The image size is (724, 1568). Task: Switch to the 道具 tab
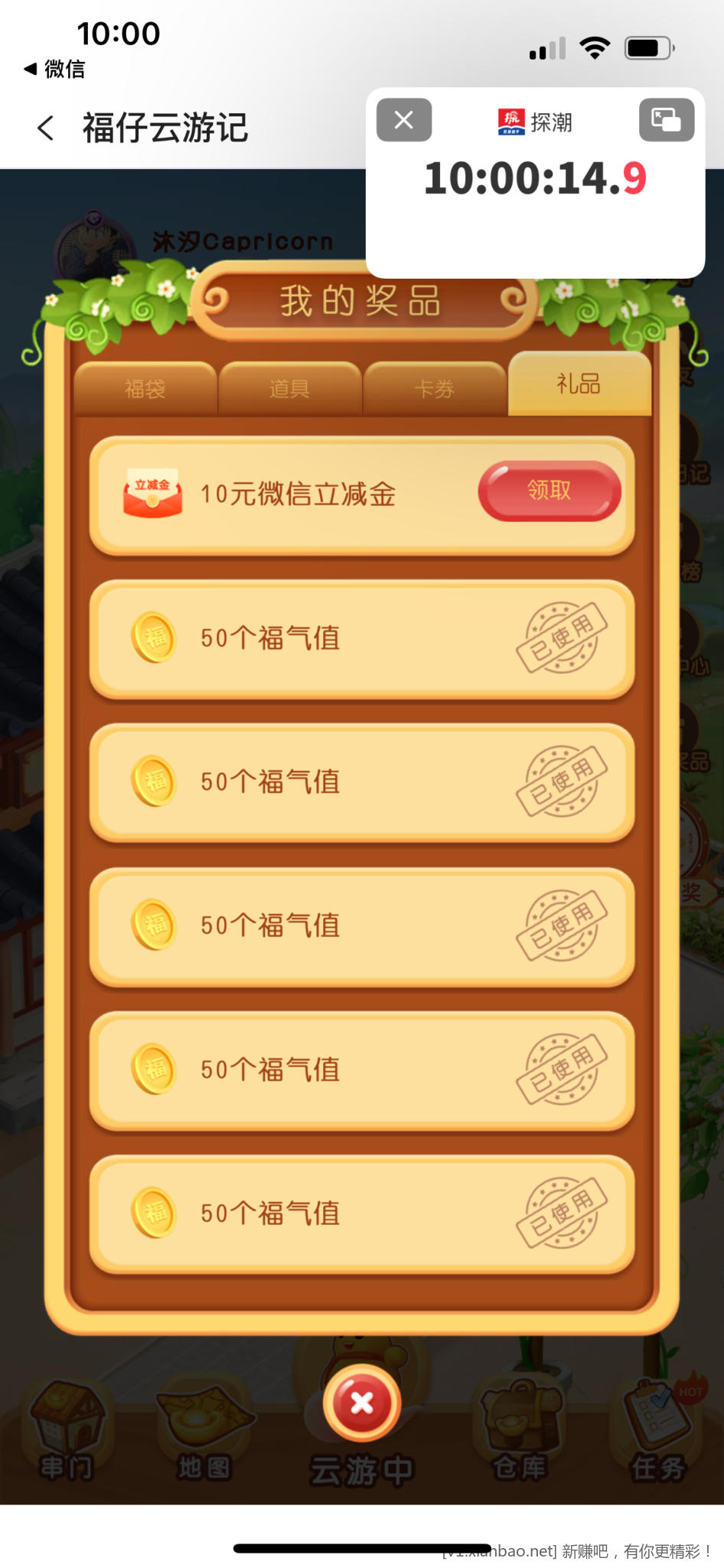289,390
